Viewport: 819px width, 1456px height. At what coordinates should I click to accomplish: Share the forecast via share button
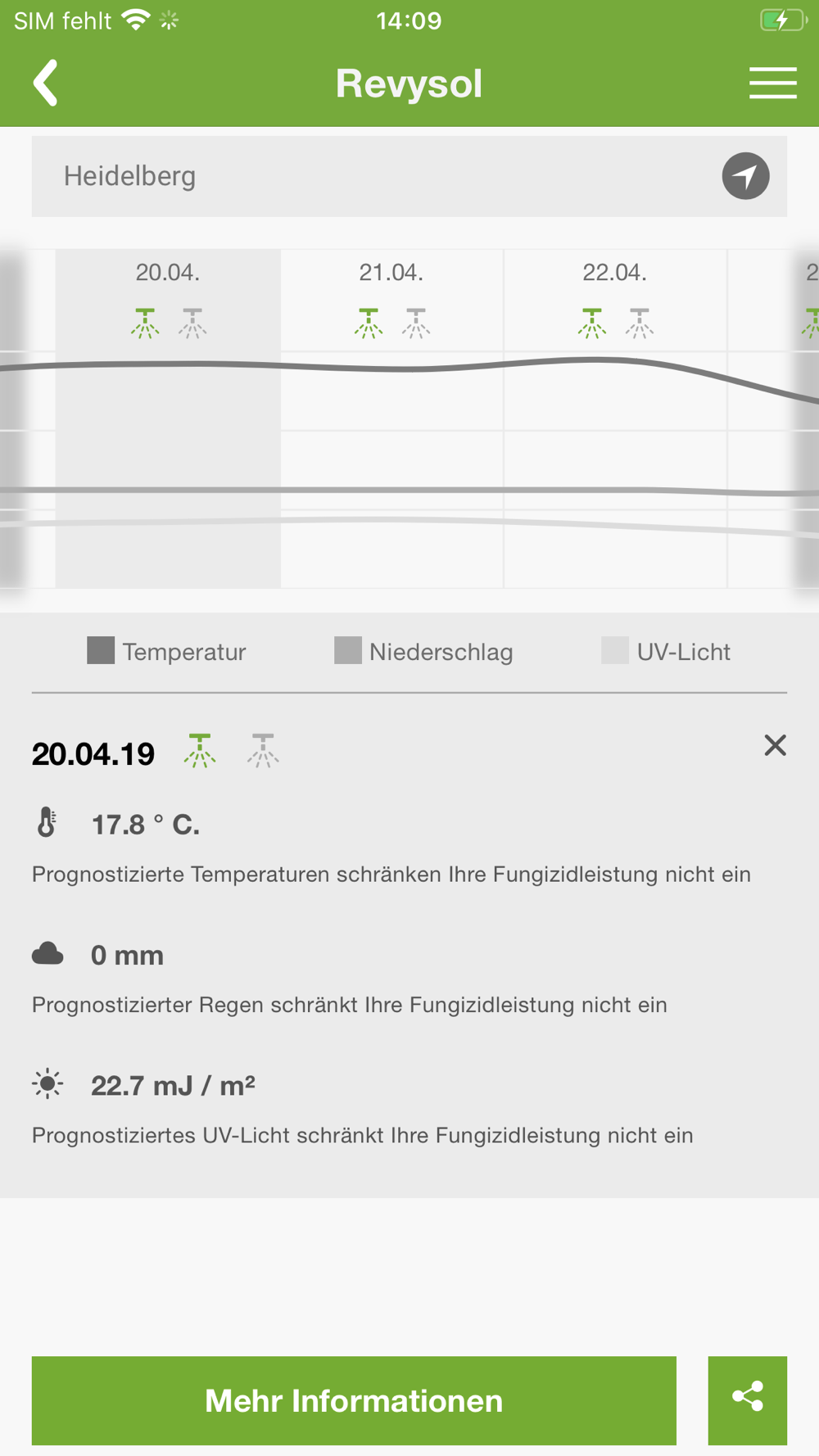click(748, 1400)
